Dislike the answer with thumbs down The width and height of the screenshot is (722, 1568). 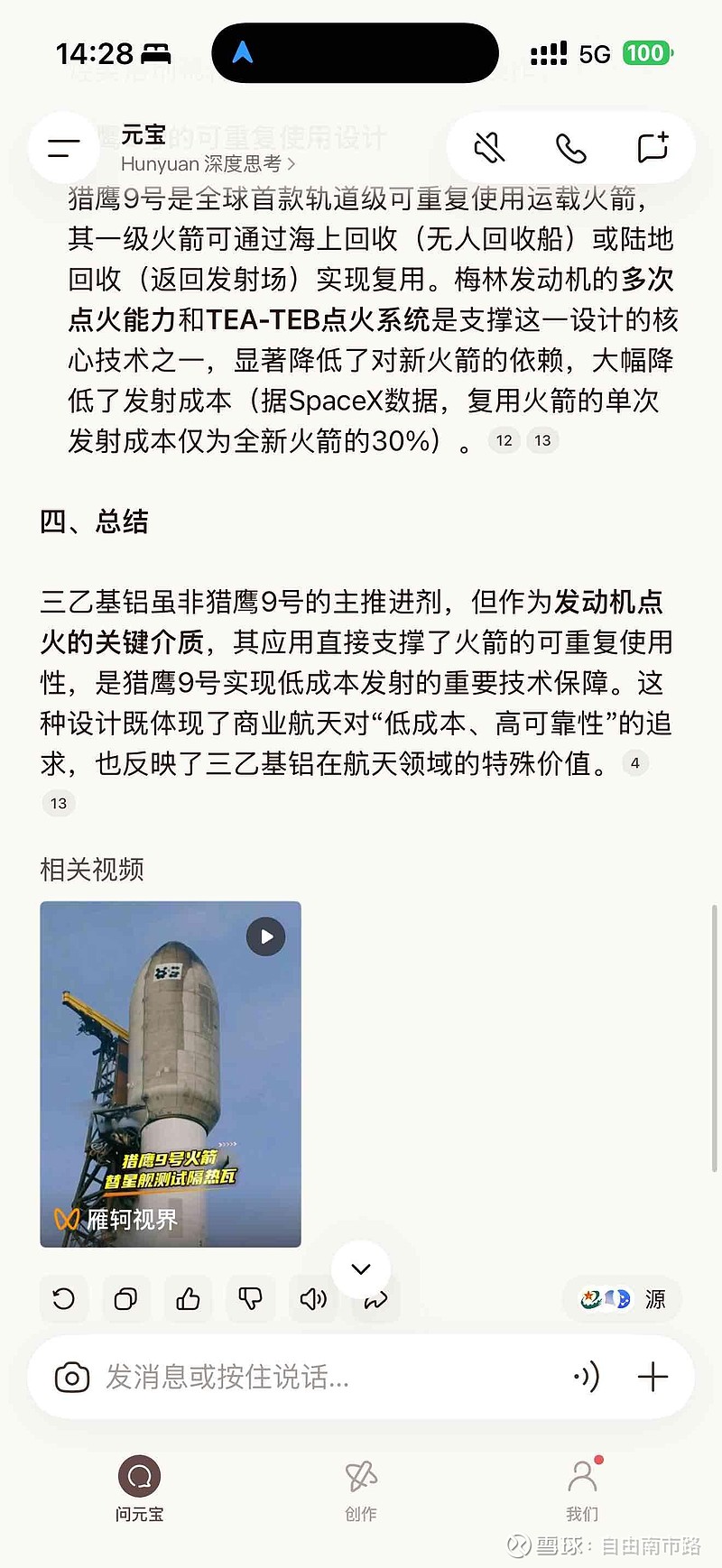(250, 1299)
